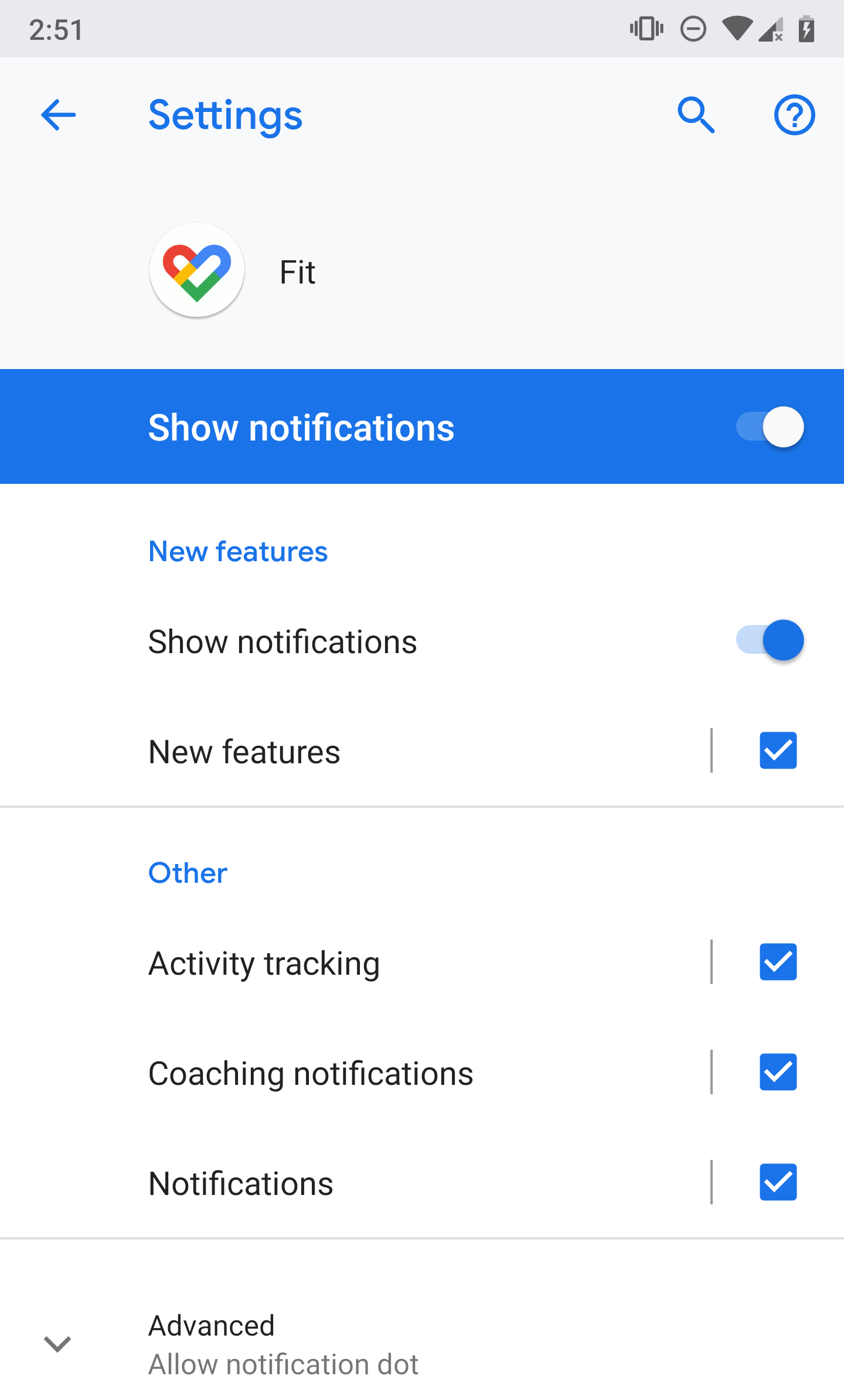This screenshot has height=1400, width=844.
Task: Uncheck the Activity tracking checkbox
Action: point(778,962)
